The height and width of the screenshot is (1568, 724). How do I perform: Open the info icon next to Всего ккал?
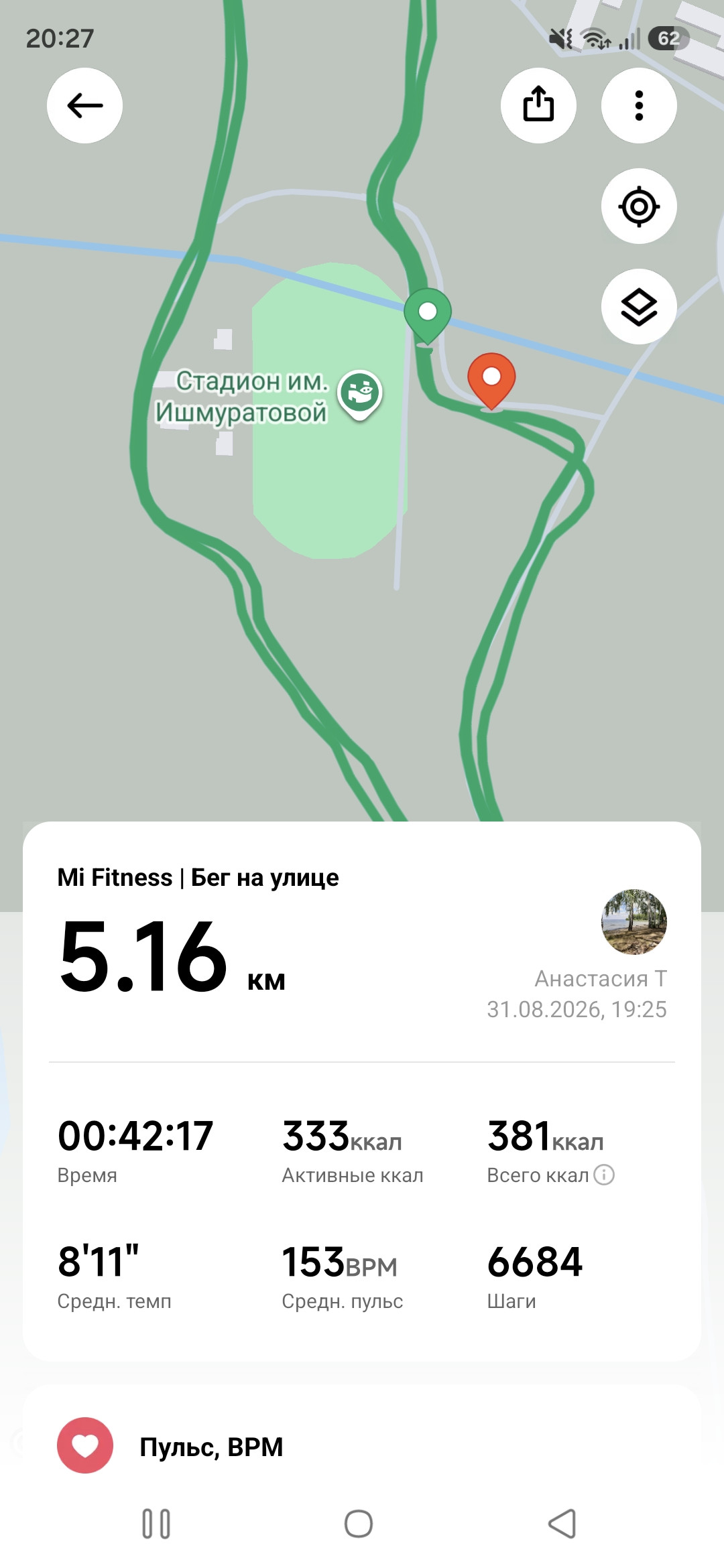tap(604, 1175)
